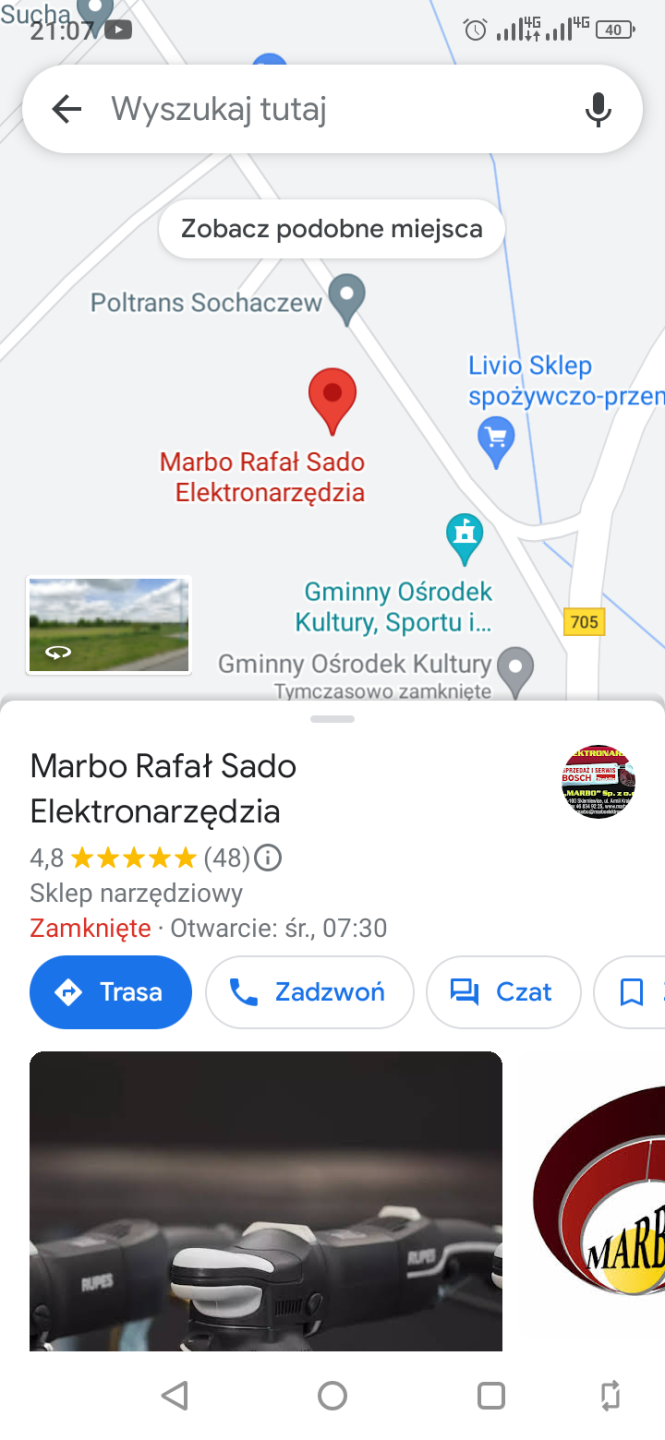Viewport: 665px width, 1440px height.
Task: Start voice search with the microphone
Action: (598, 109)
